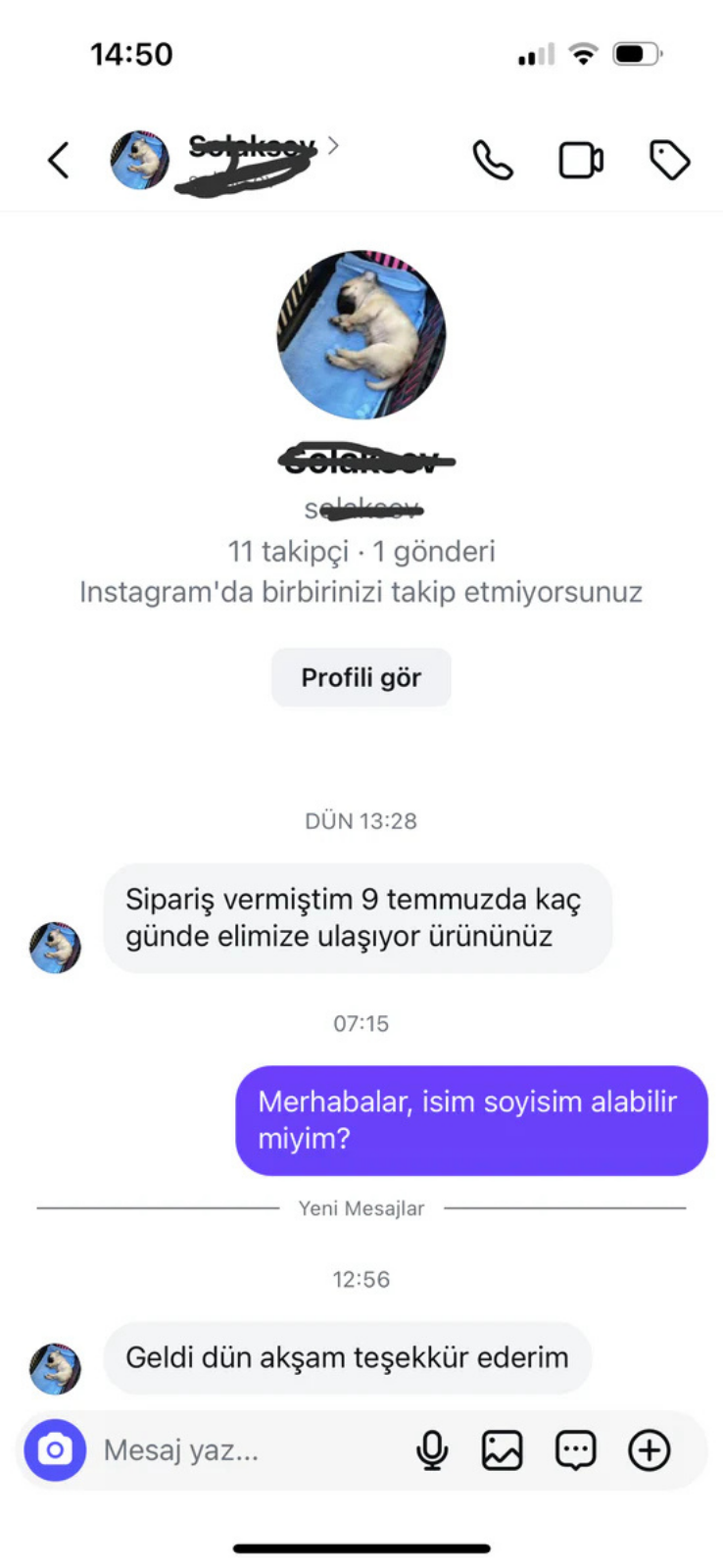Open the photo gallery picker
This screenshot has width=723, height=1568.
(502, 1450)
